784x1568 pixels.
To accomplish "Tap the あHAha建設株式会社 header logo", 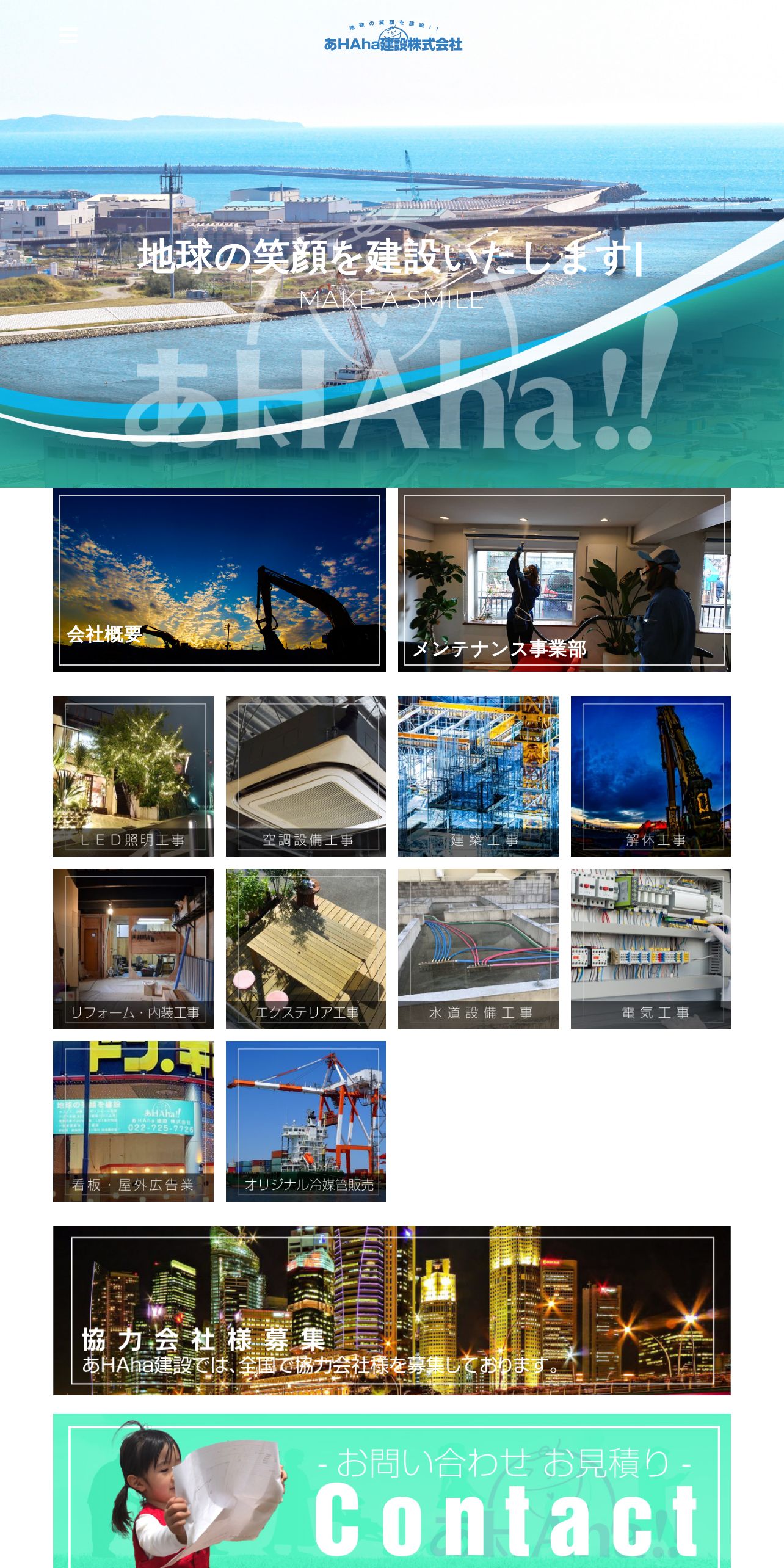I will 393,38.
